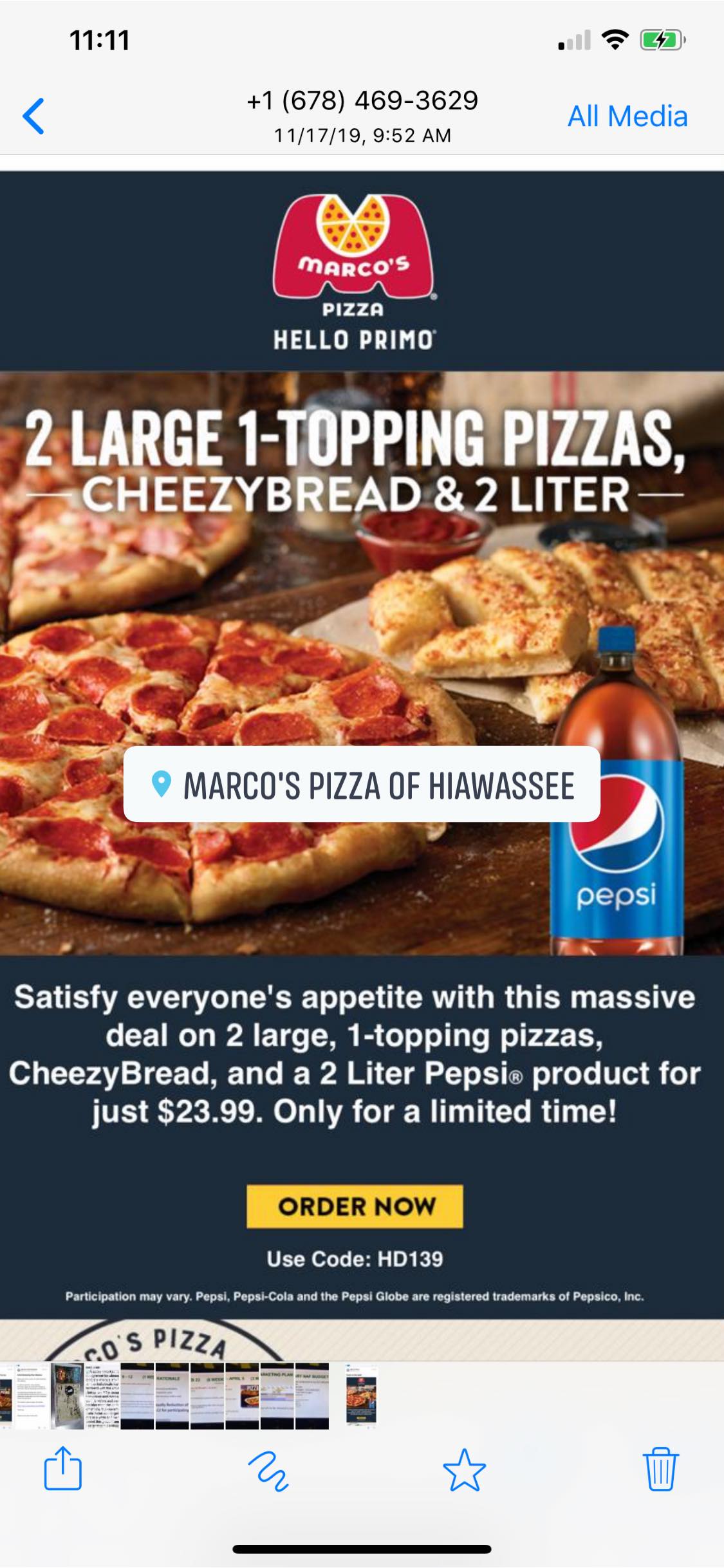Select the leftmost thumbnail in filmstrip
724x1568 pixels.
coord(5,1397)
